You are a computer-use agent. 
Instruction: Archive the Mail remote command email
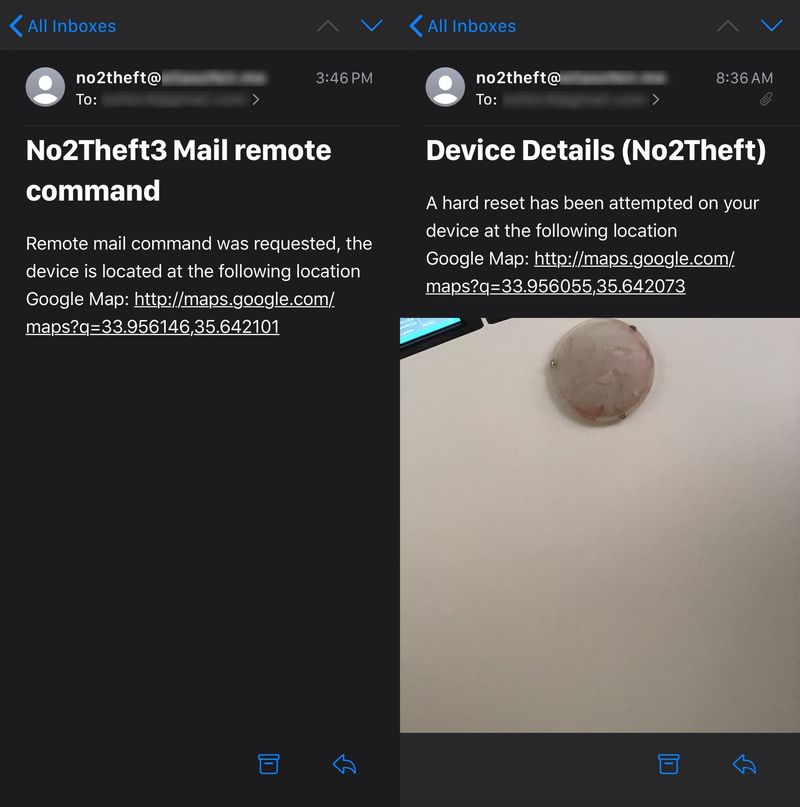point(268,764)
